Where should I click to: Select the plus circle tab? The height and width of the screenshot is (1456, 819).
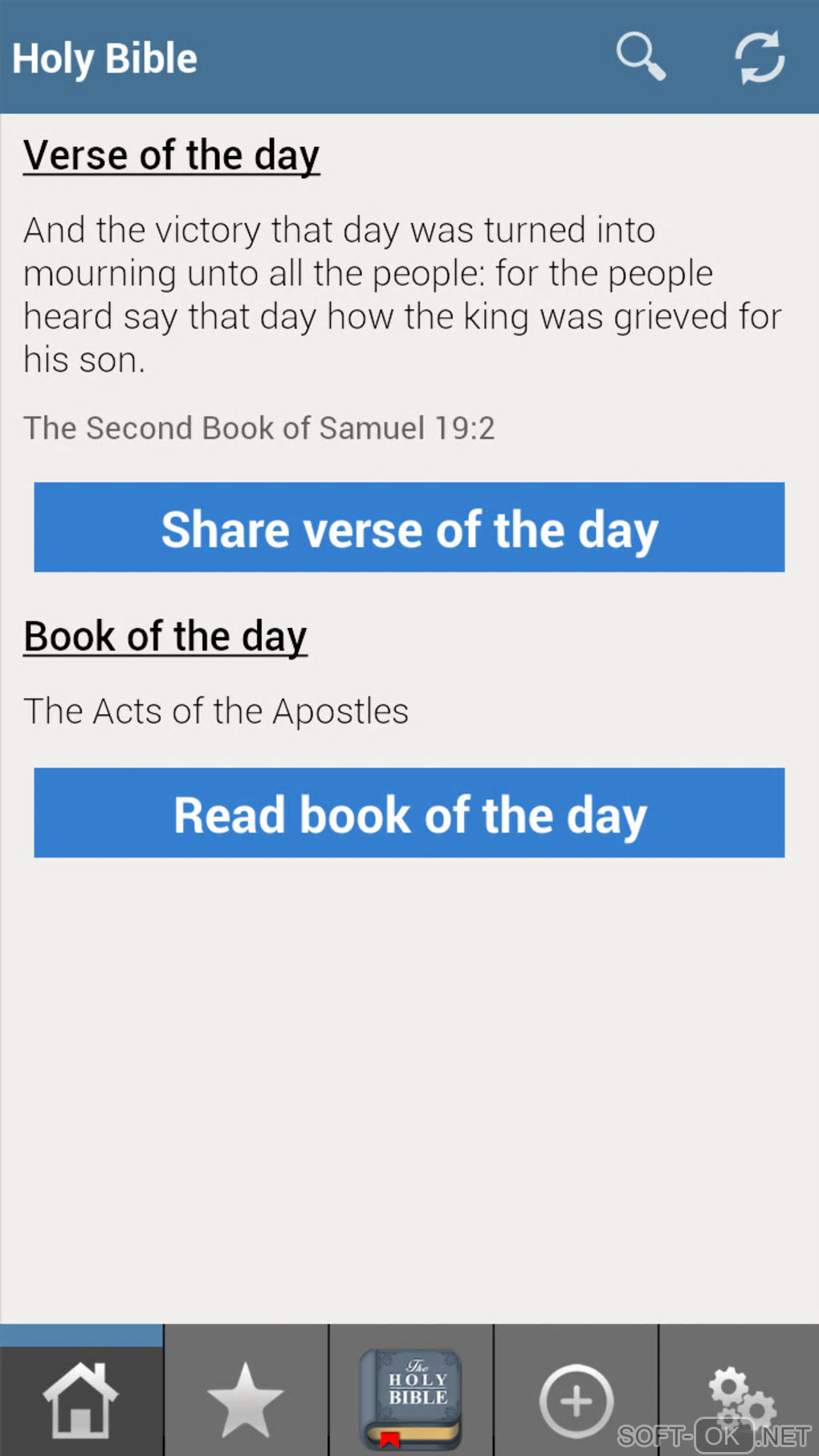pos(576,1401)
